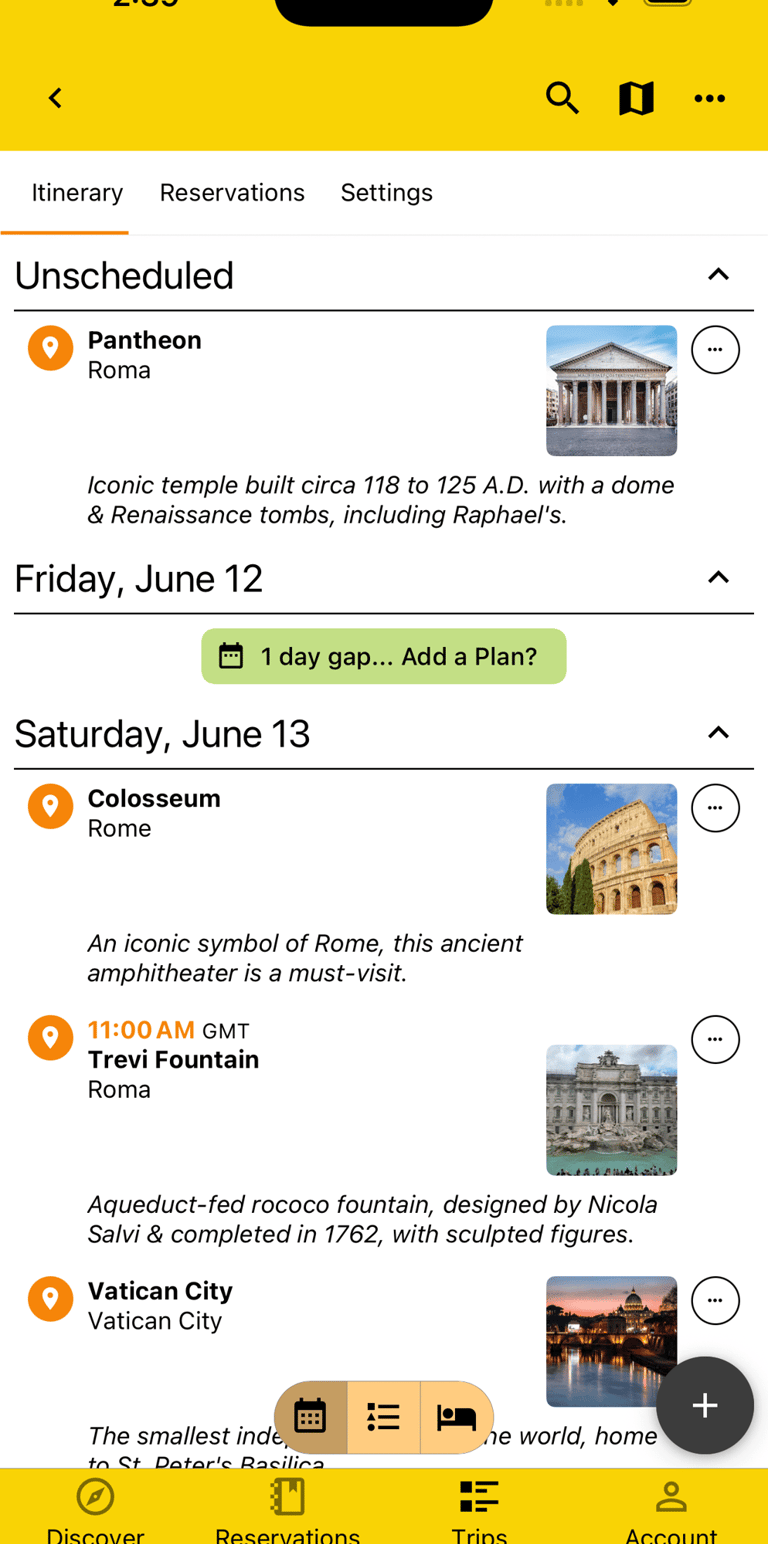Collapse the Unscheduled section

(718, 274)
